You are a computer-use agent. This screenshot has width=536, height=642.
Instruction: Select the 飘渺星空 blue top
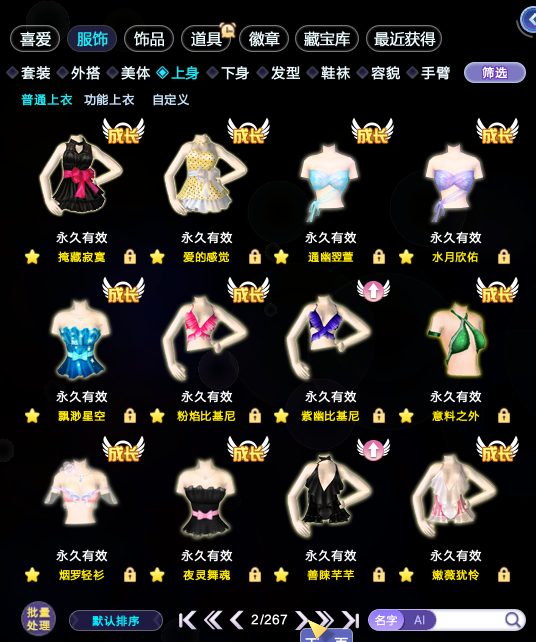pyautogui.click(x=81, y=339)
